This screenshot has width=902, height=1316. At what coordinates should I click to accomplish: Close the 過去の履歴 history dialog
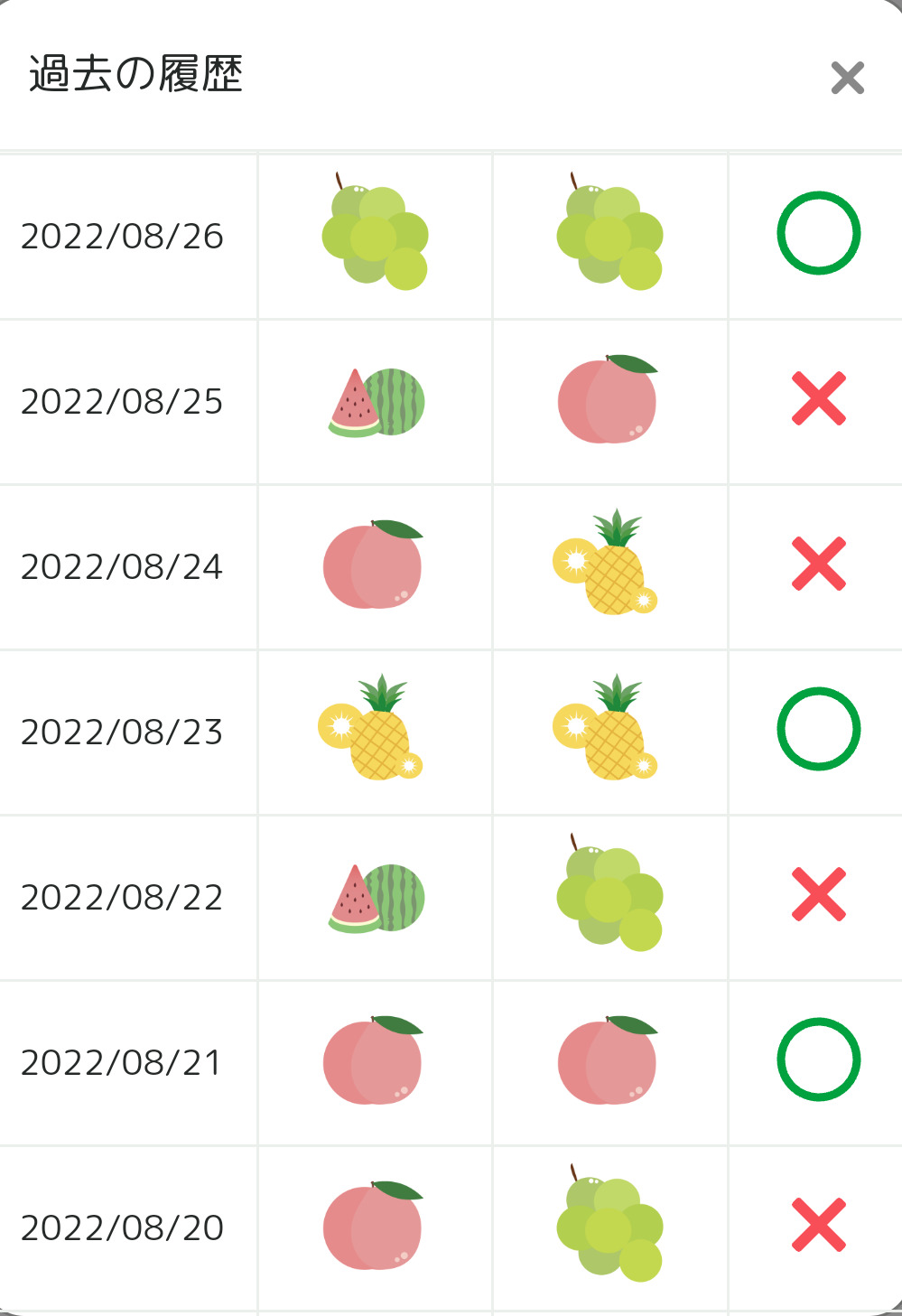click(847, 78)
